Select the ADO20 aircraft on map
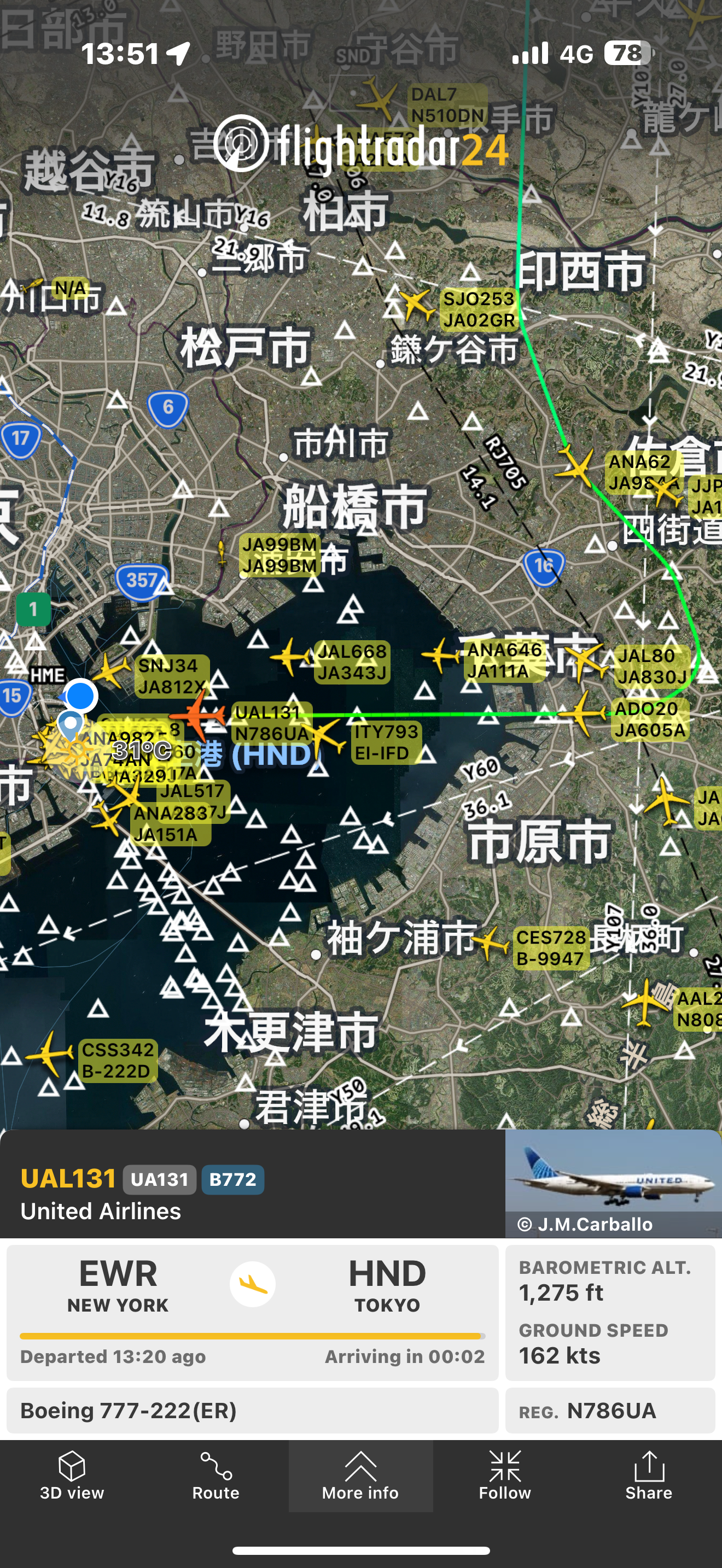722x1568 pixels. click(x=583, y=713)
